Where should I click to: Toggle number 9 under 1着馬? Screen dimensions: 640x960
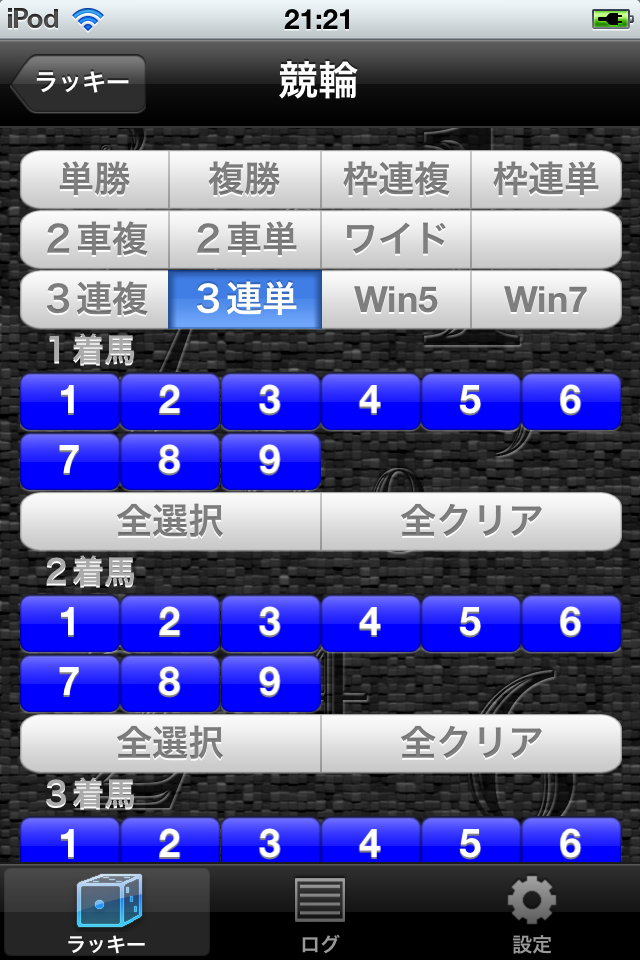coord(270,461)
